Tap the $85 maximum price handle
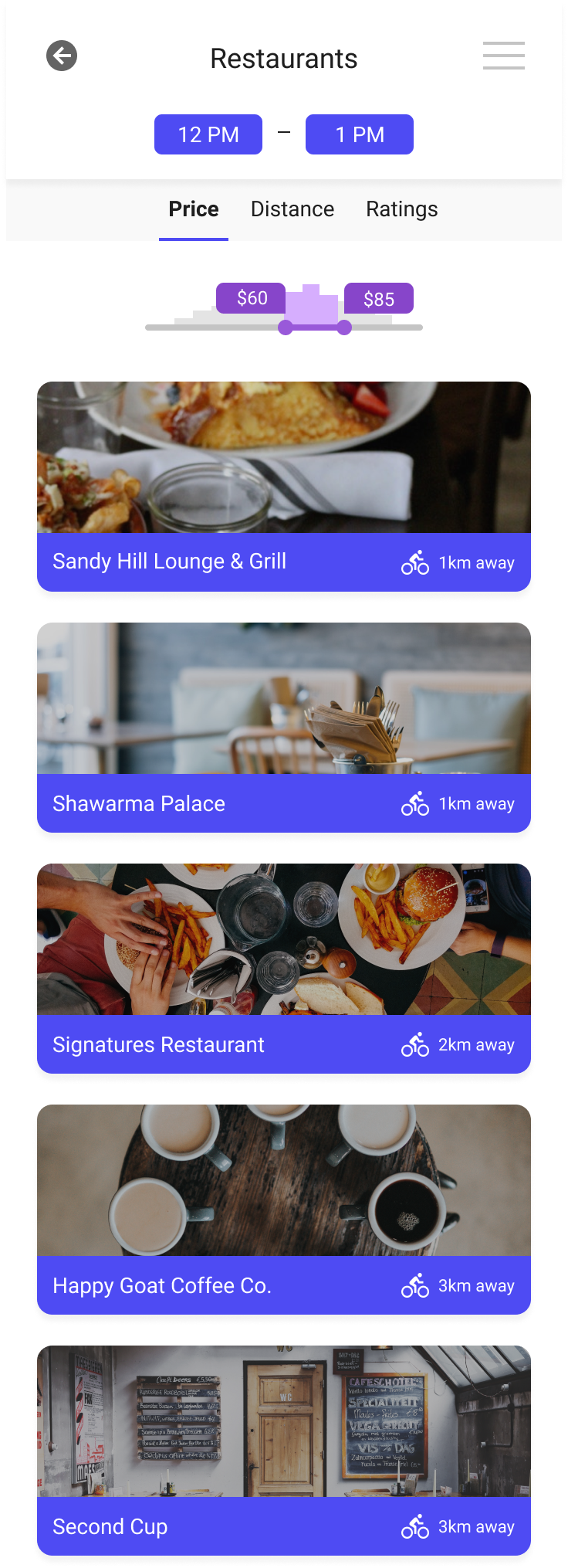The image size is (568, 1568). click(344, 328)
